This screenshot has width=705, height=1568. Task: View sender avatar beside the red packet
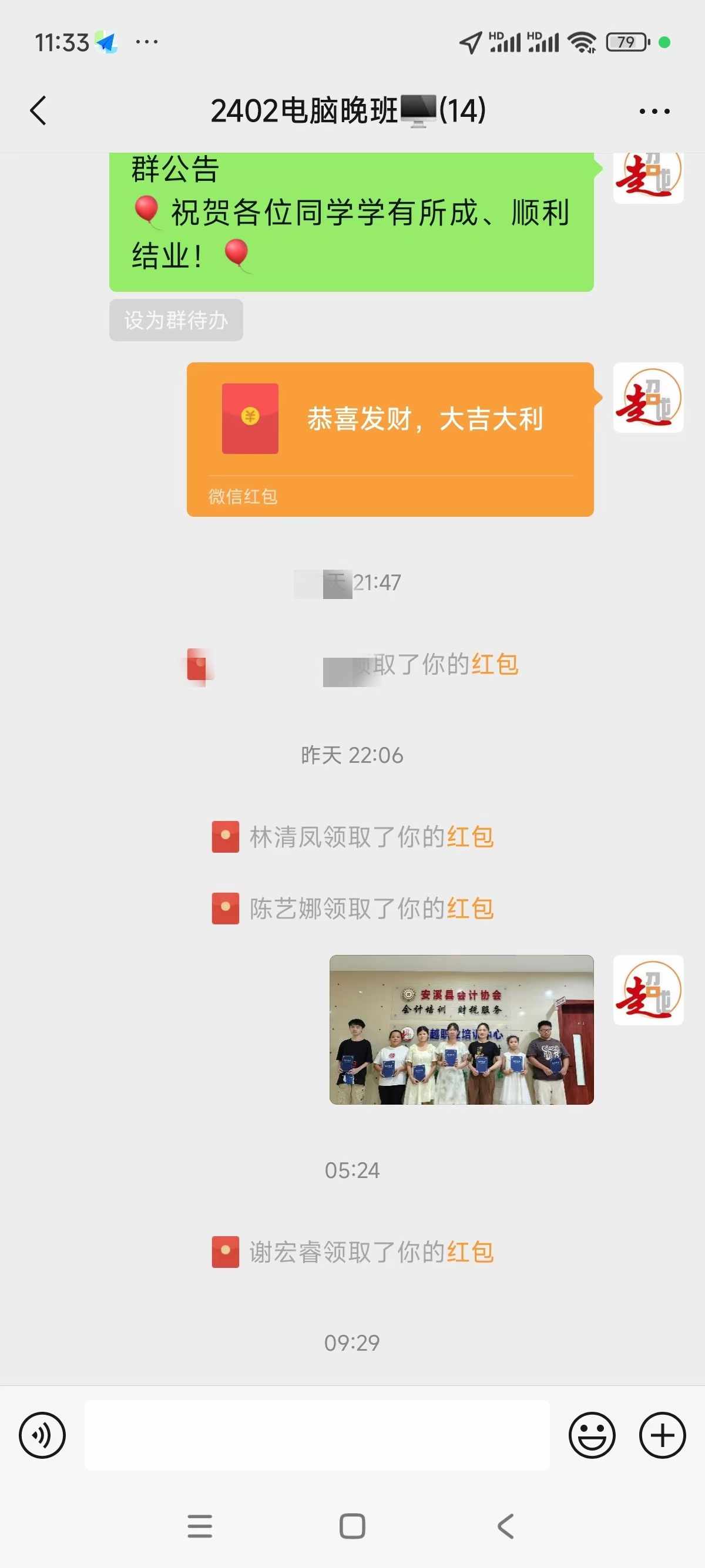[x=648, y=398]
